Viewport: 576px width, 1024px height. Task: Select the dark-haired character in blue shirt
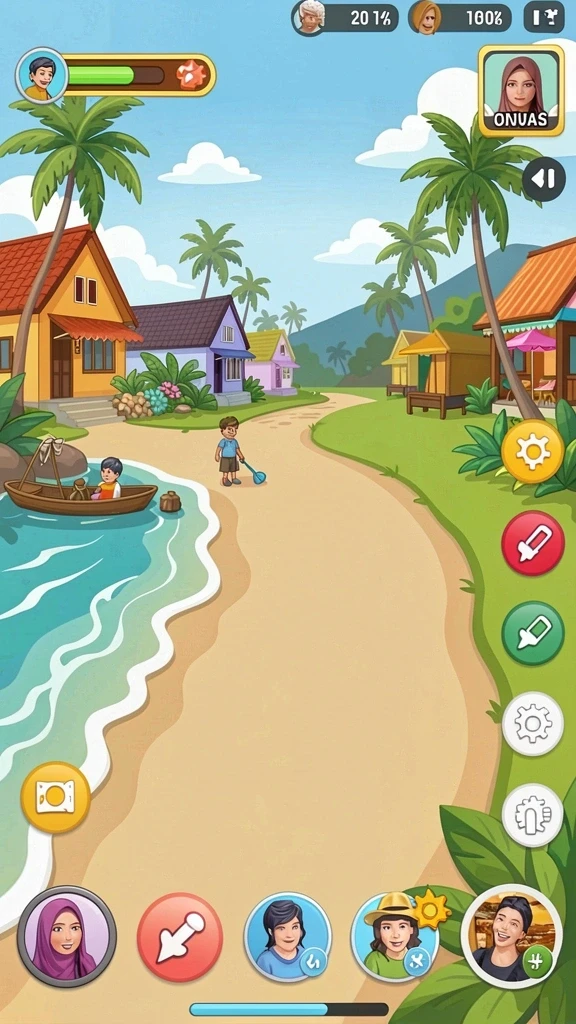tap(287, 937)
